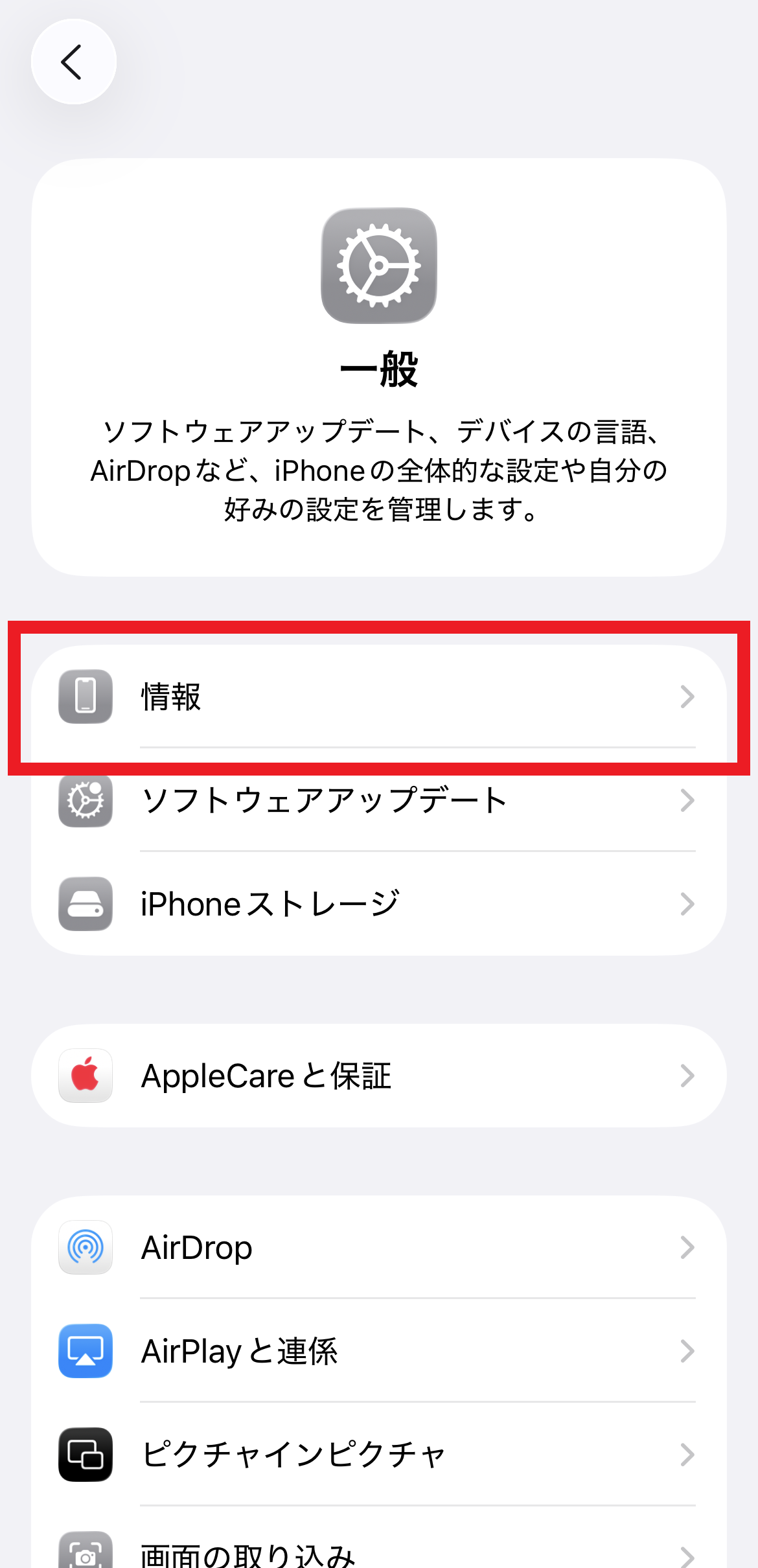Select the iPhoneストレージ storage drive icon
Screen dimensions: 758x1568
point(85,904)
